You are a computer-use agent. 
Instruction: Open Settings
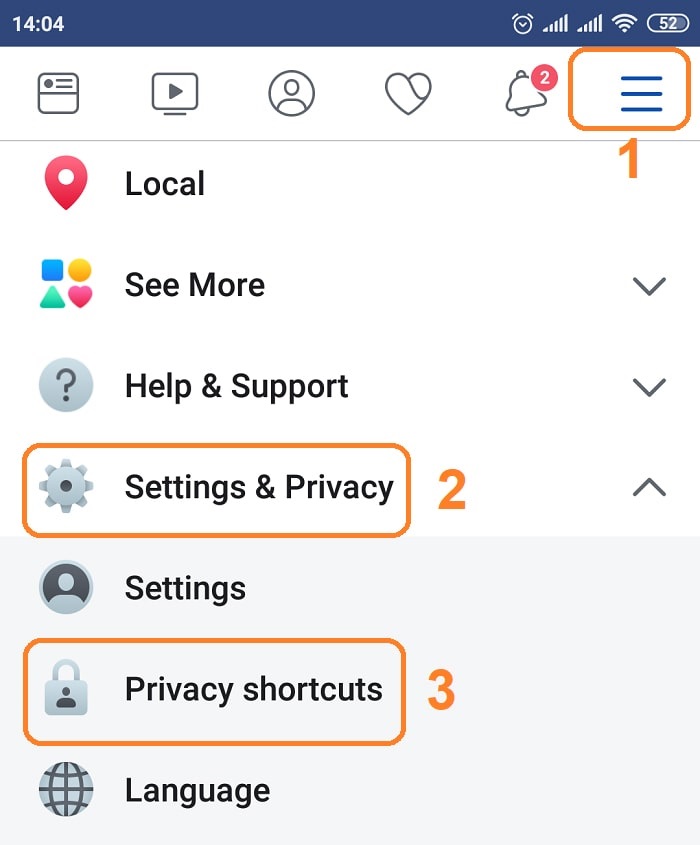pos(185,588)
